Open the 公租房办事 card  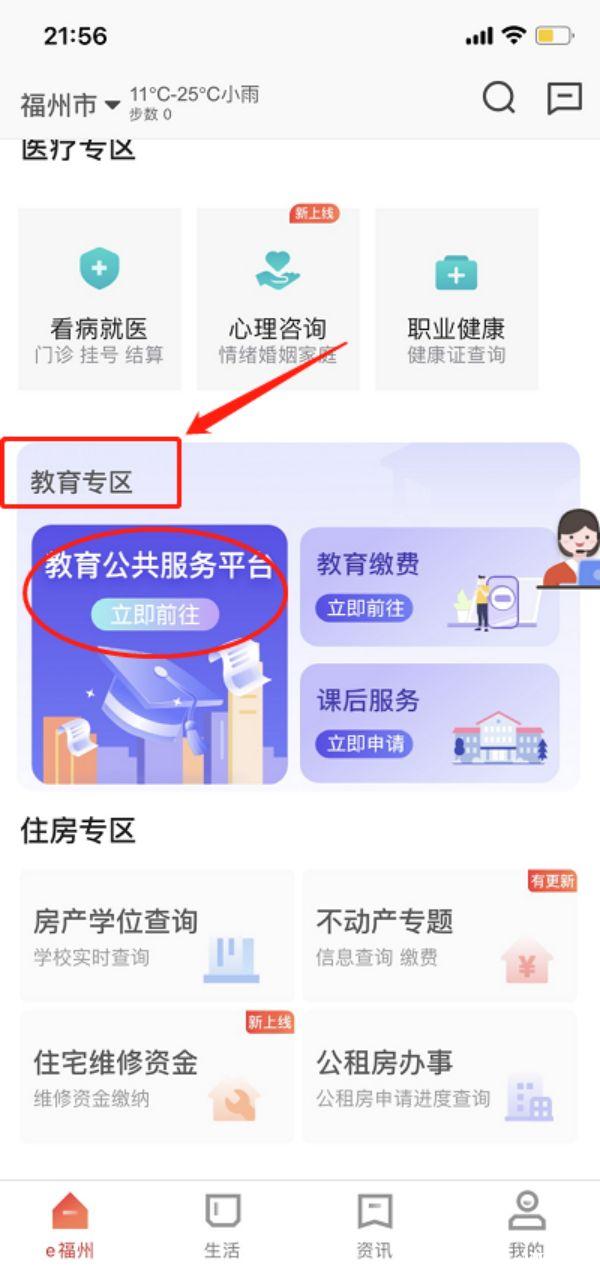(x=439, y=1076)
